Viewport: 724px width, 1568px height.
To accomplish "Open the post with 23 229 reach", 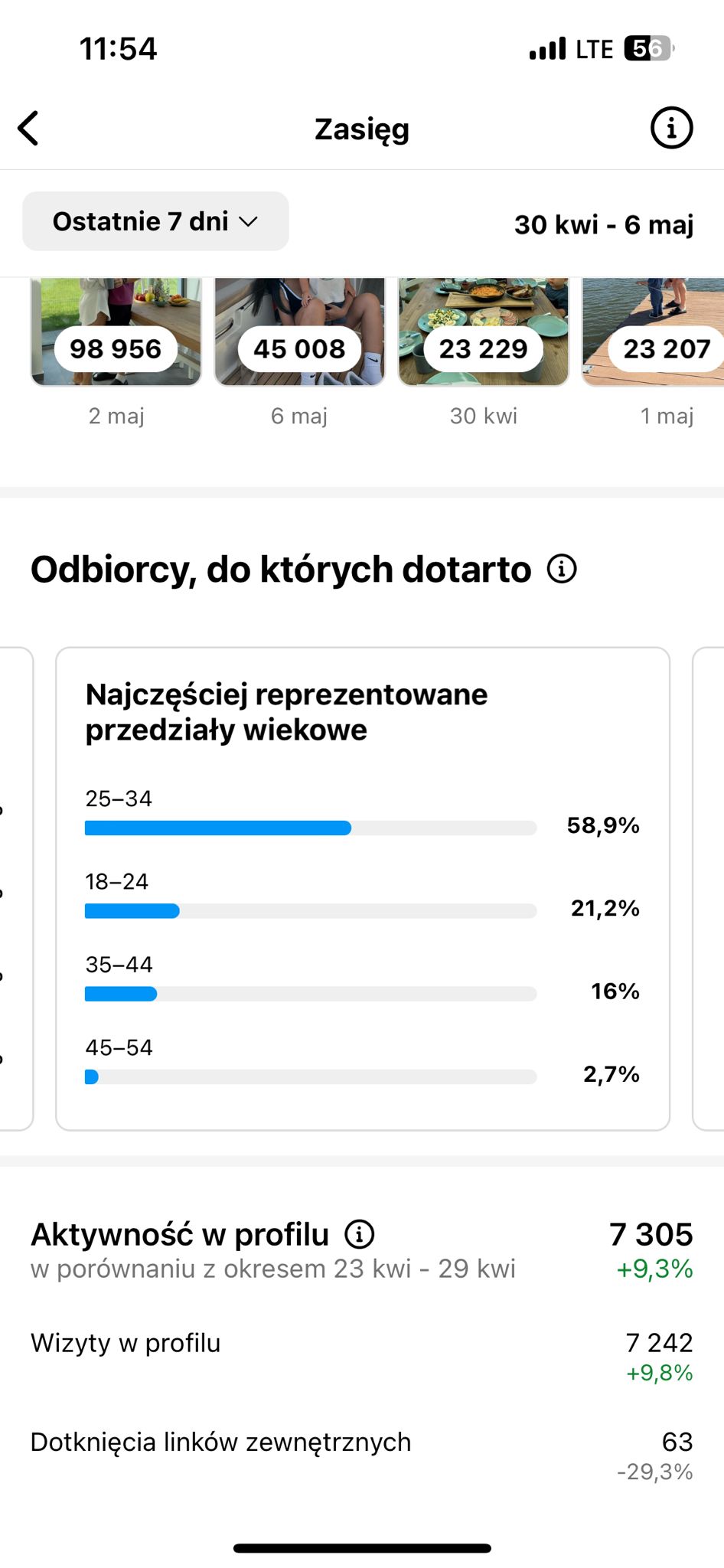I will 484,332.
